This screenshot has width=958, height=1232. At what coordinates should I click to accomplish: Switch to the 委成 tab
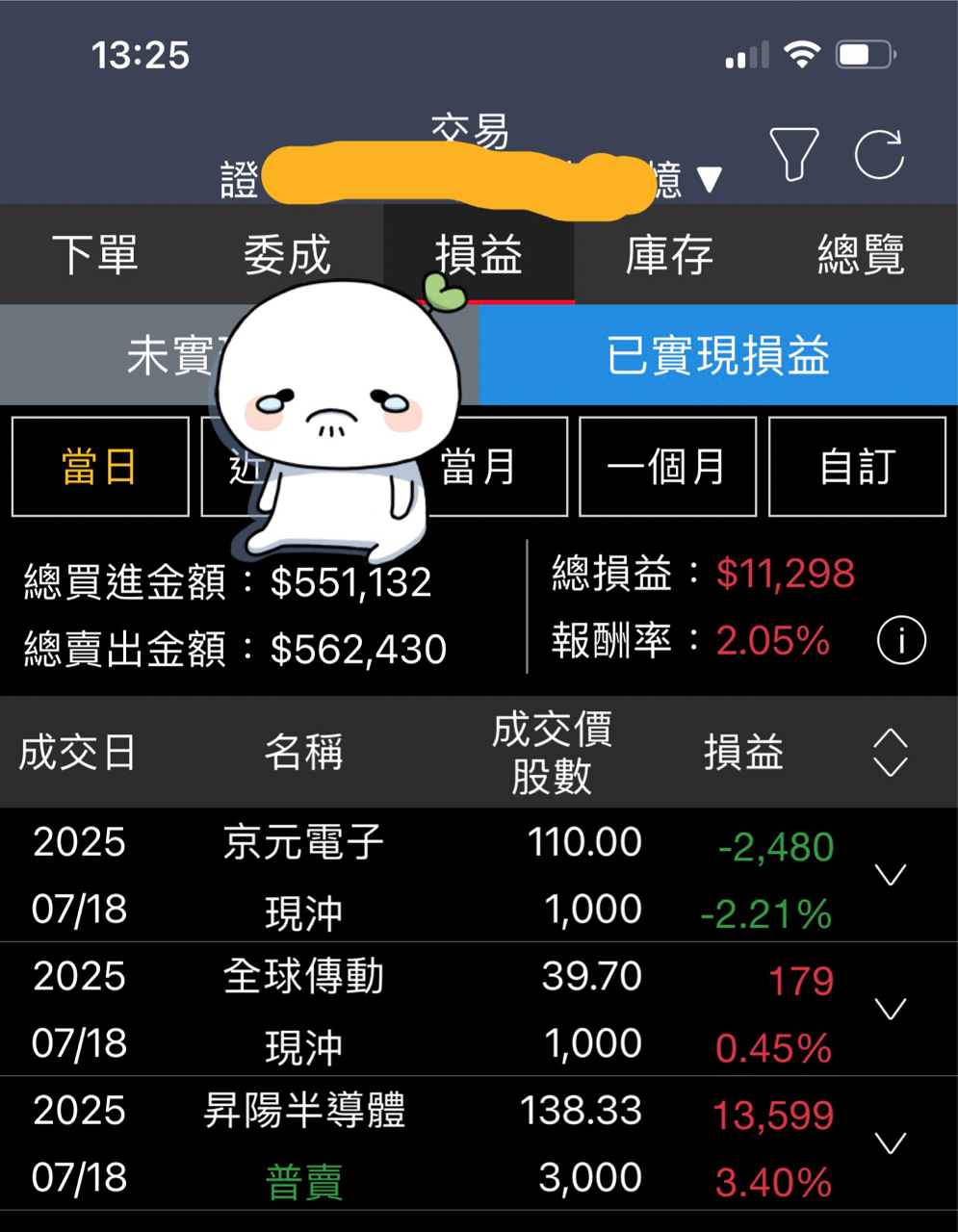pyautogui.click(x=286, y=255)
